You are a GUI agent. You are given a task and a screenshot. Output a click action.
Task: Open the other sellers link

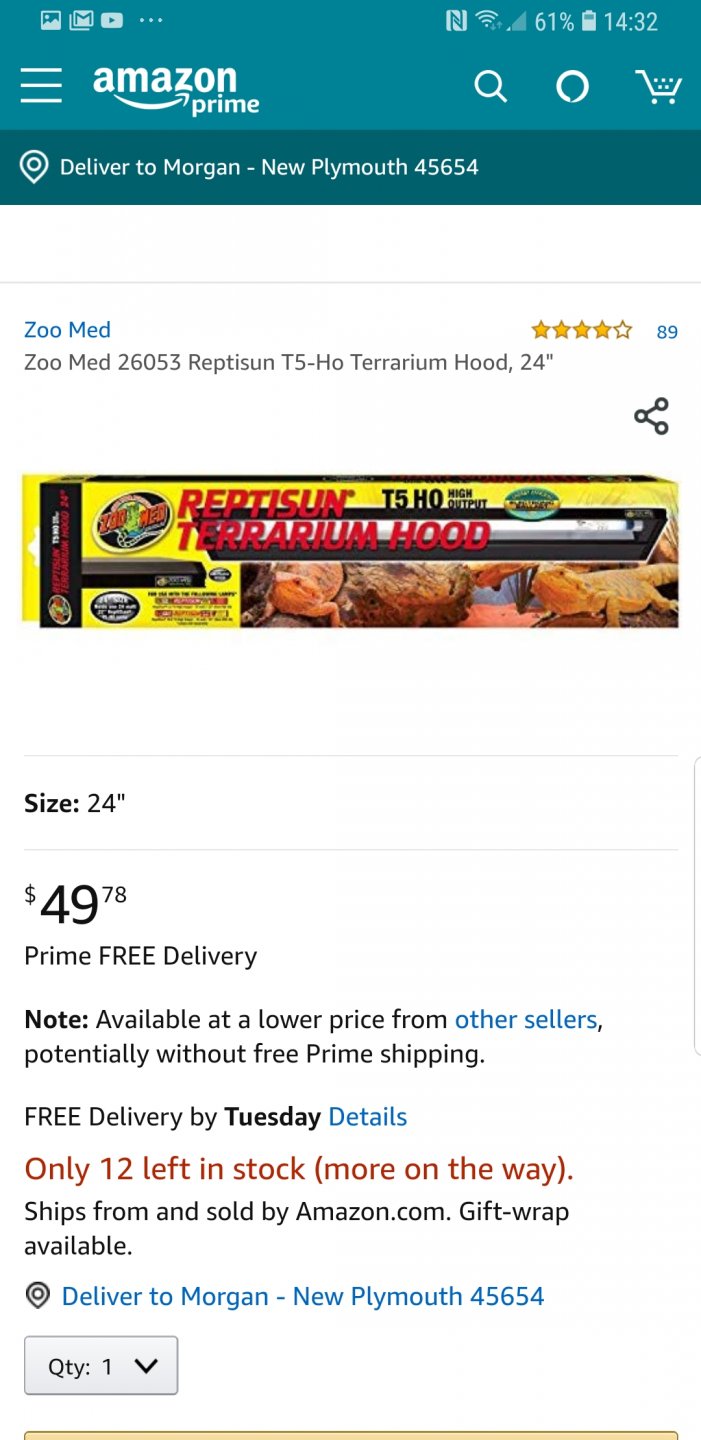pyautogui.click(x=525, y=1020)
